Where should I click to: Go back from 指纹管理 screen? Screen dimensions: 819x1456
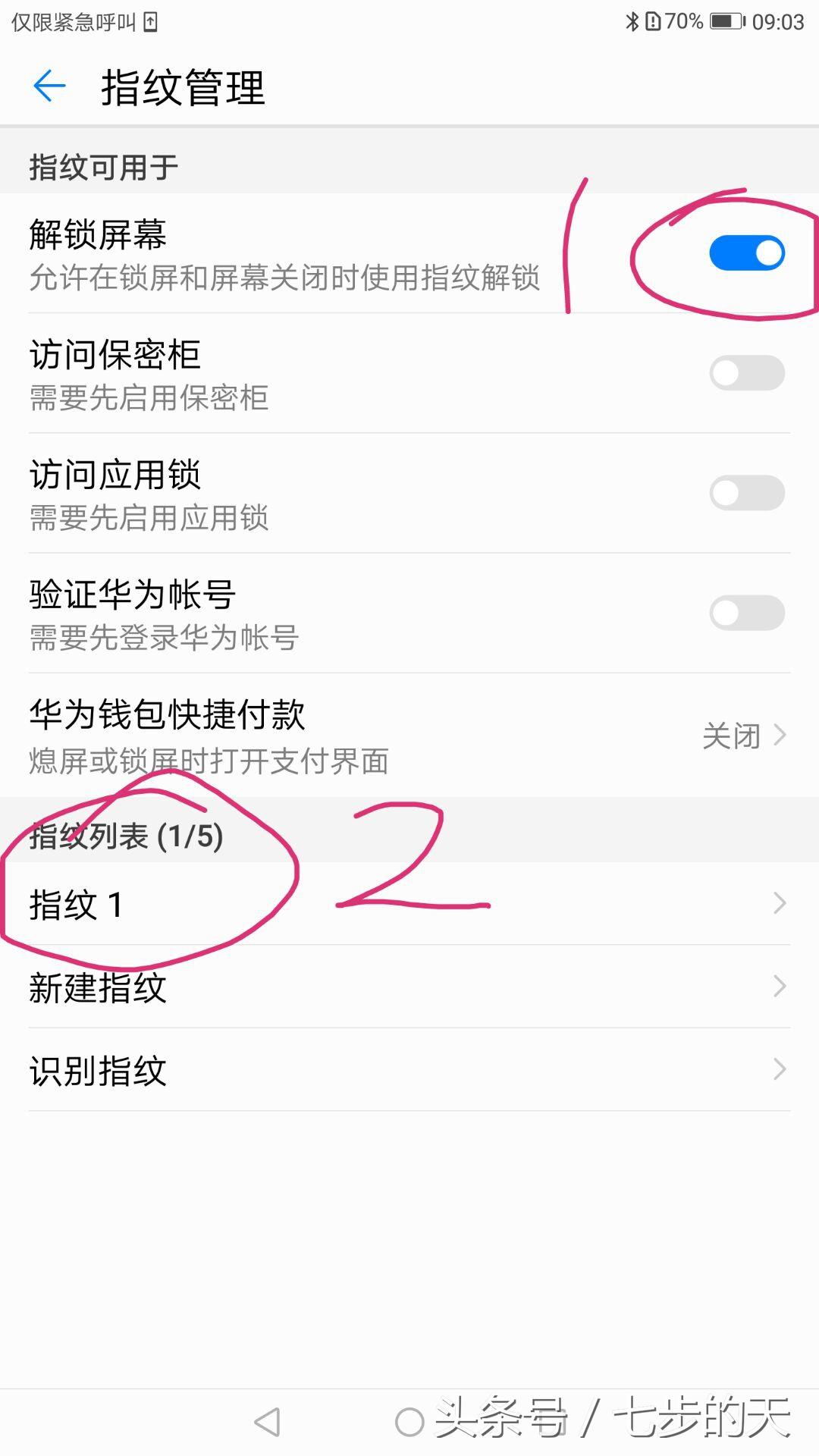[x=50, y=86]
